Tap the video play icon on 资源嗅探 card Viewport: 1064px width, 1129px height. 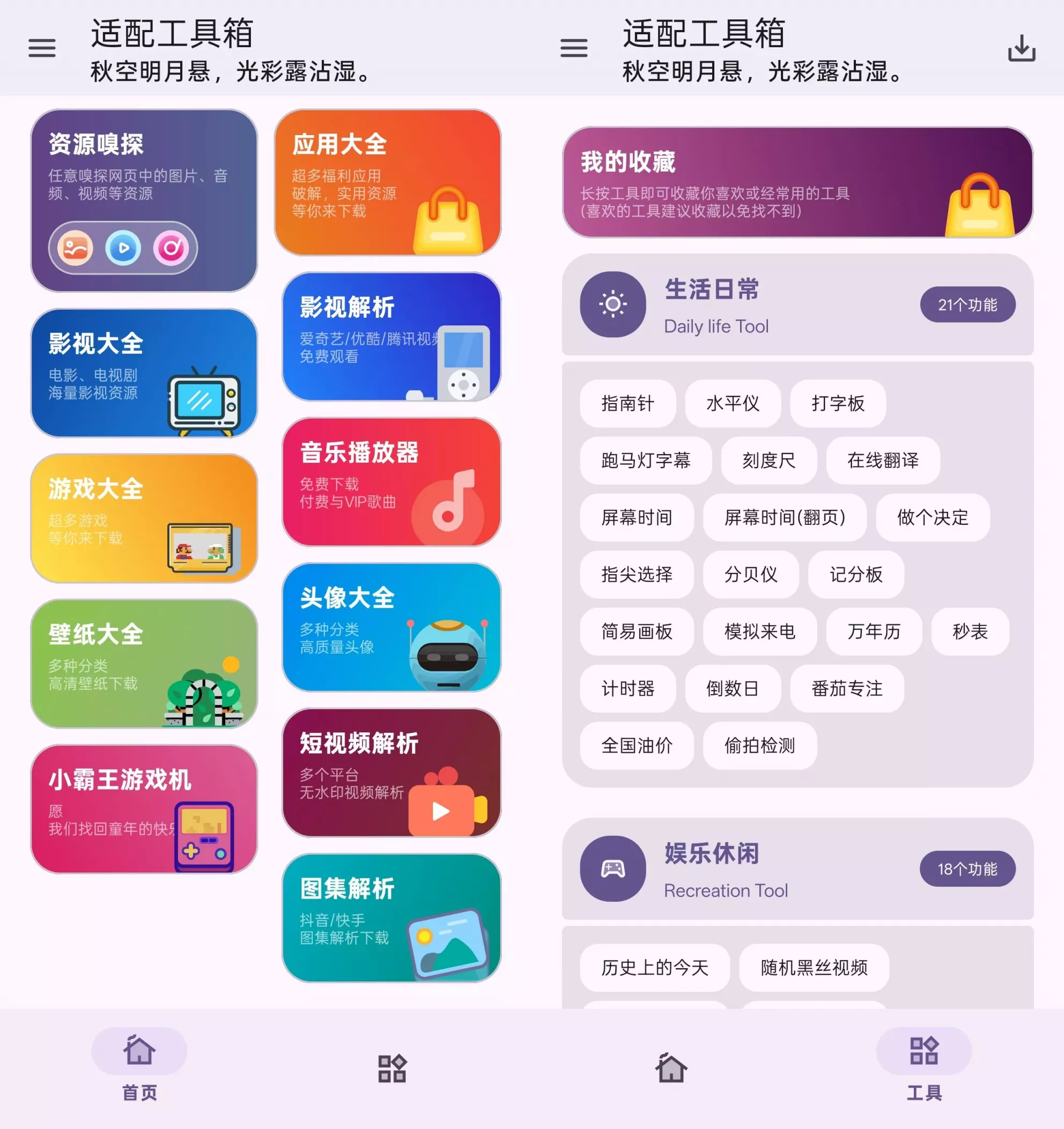point(123,248)
